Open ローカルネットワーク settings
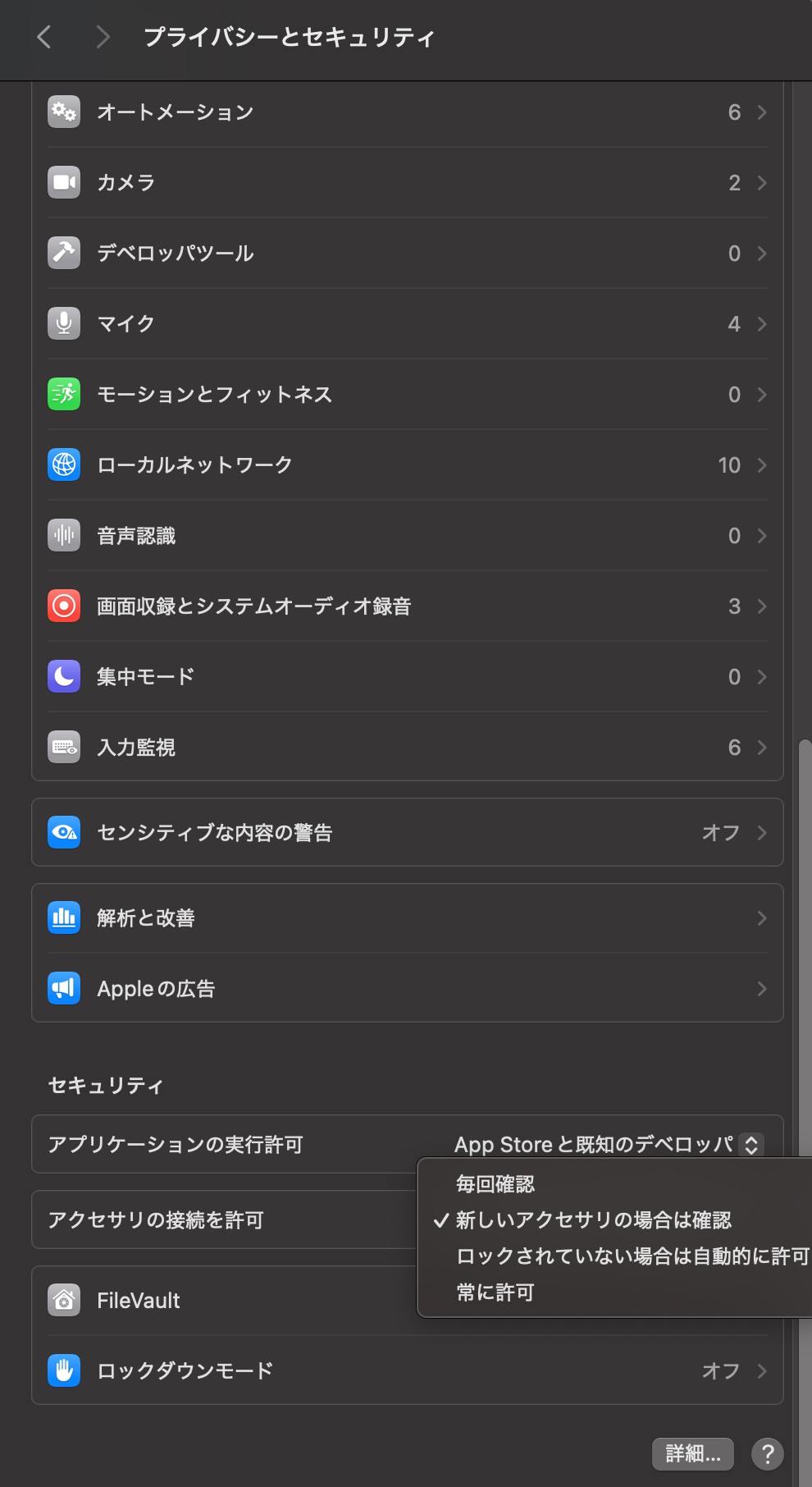The image size is (812, 1487). pyautogui.click(x=407, y=464)
